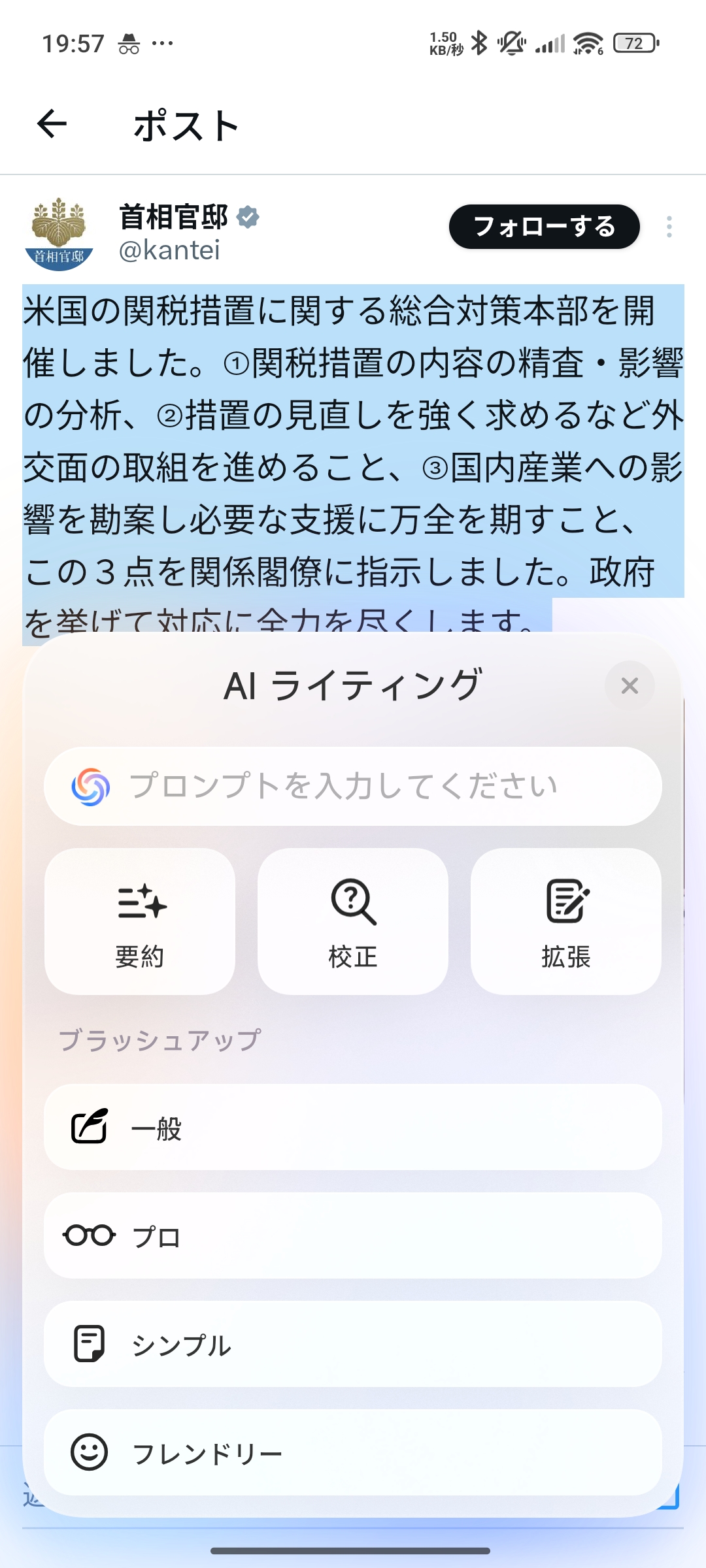This screenshot has width=706, height=1568.
Task: Choose 校正 to proofread text
Action: tap(353, 921)
